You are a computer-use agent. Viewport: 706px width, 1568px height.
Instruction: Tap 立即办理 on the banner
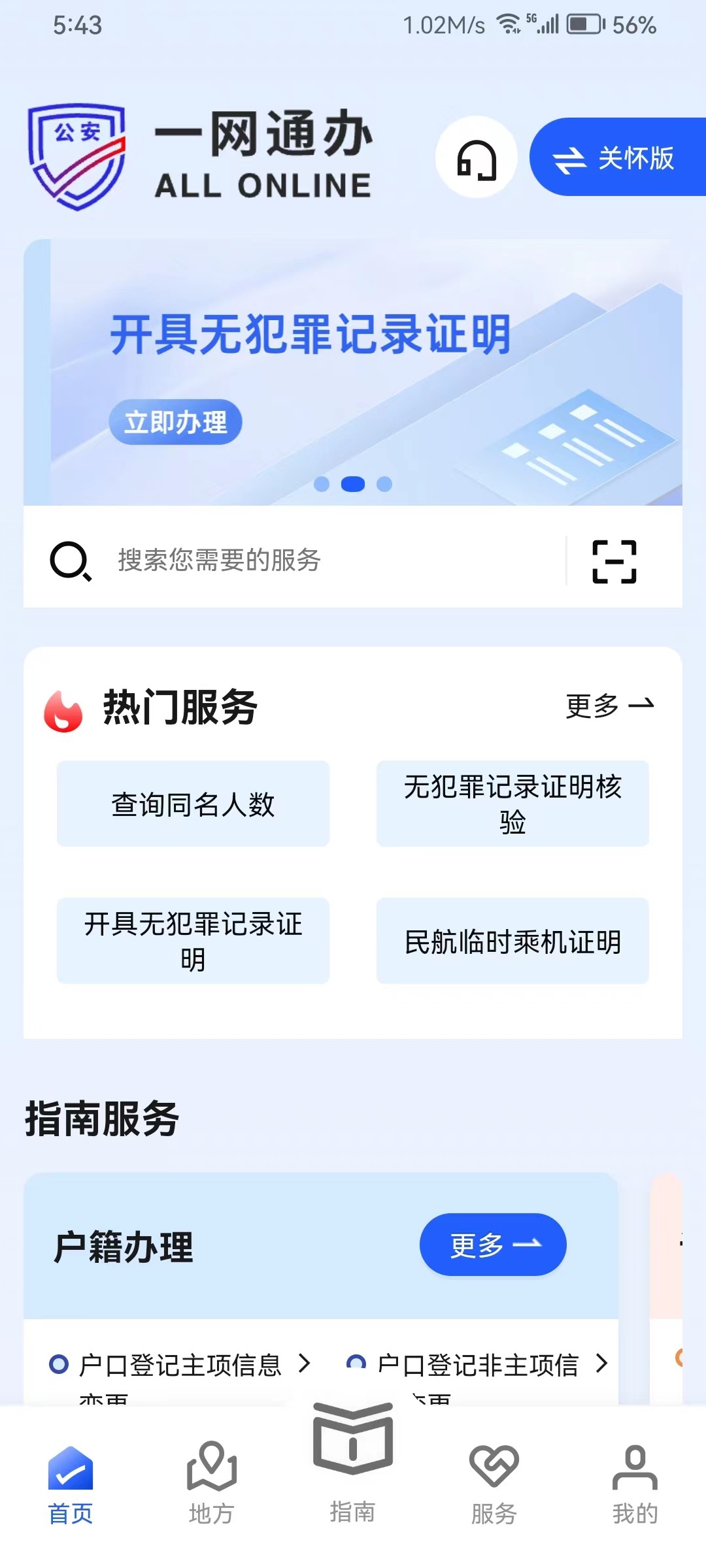(x=175, y=422)
